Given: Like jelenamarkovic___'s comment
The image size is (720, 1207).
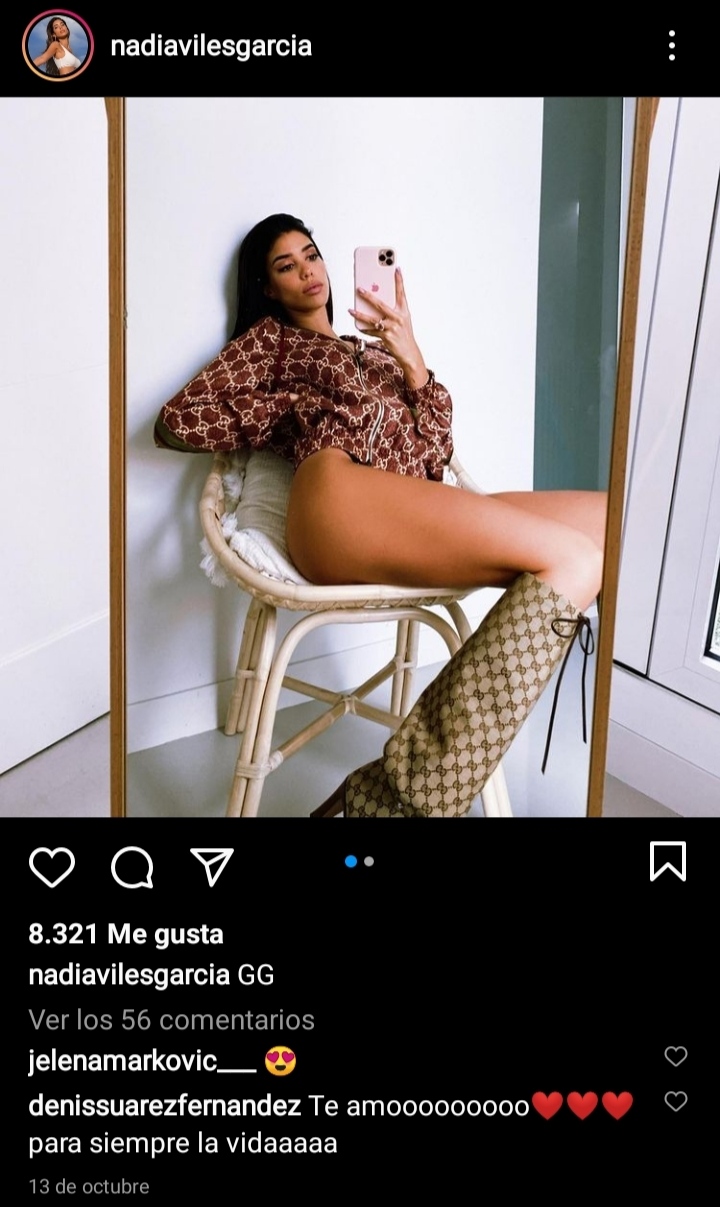Looking at the screenshot, I should click(676, 1057).
